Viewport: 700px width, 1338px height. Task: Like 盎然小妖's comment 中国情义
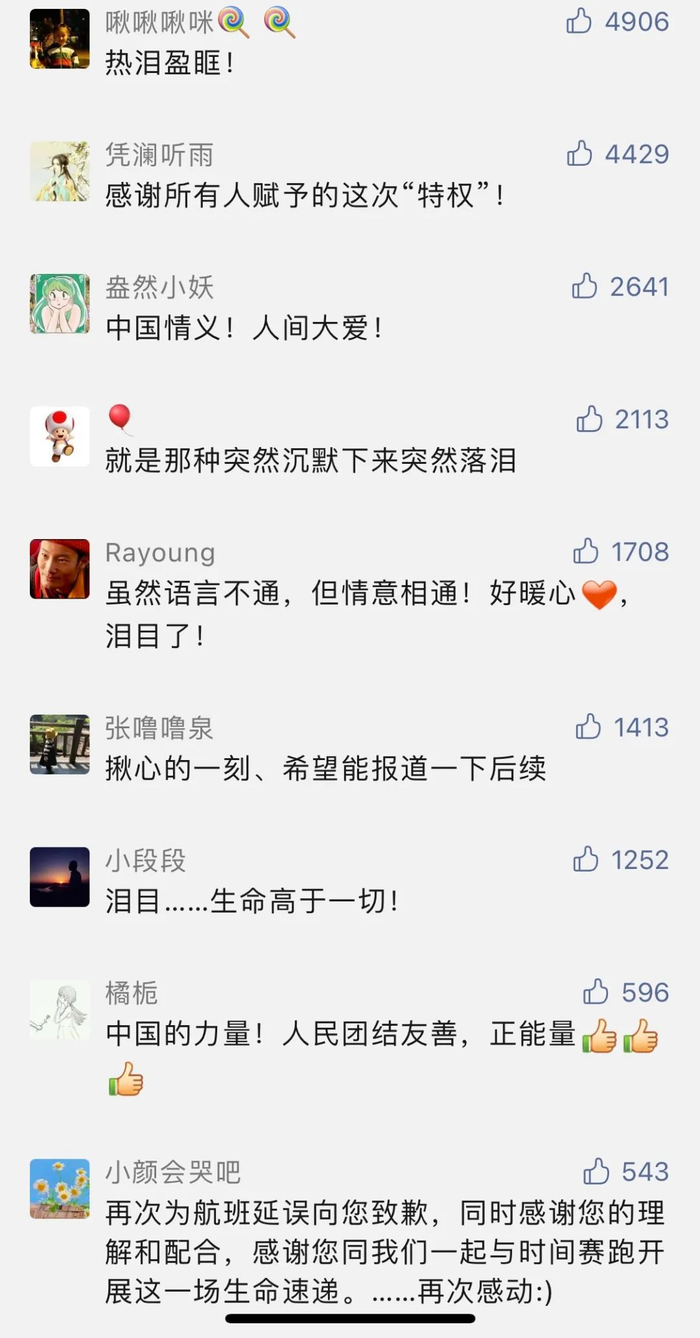point(584,286)
